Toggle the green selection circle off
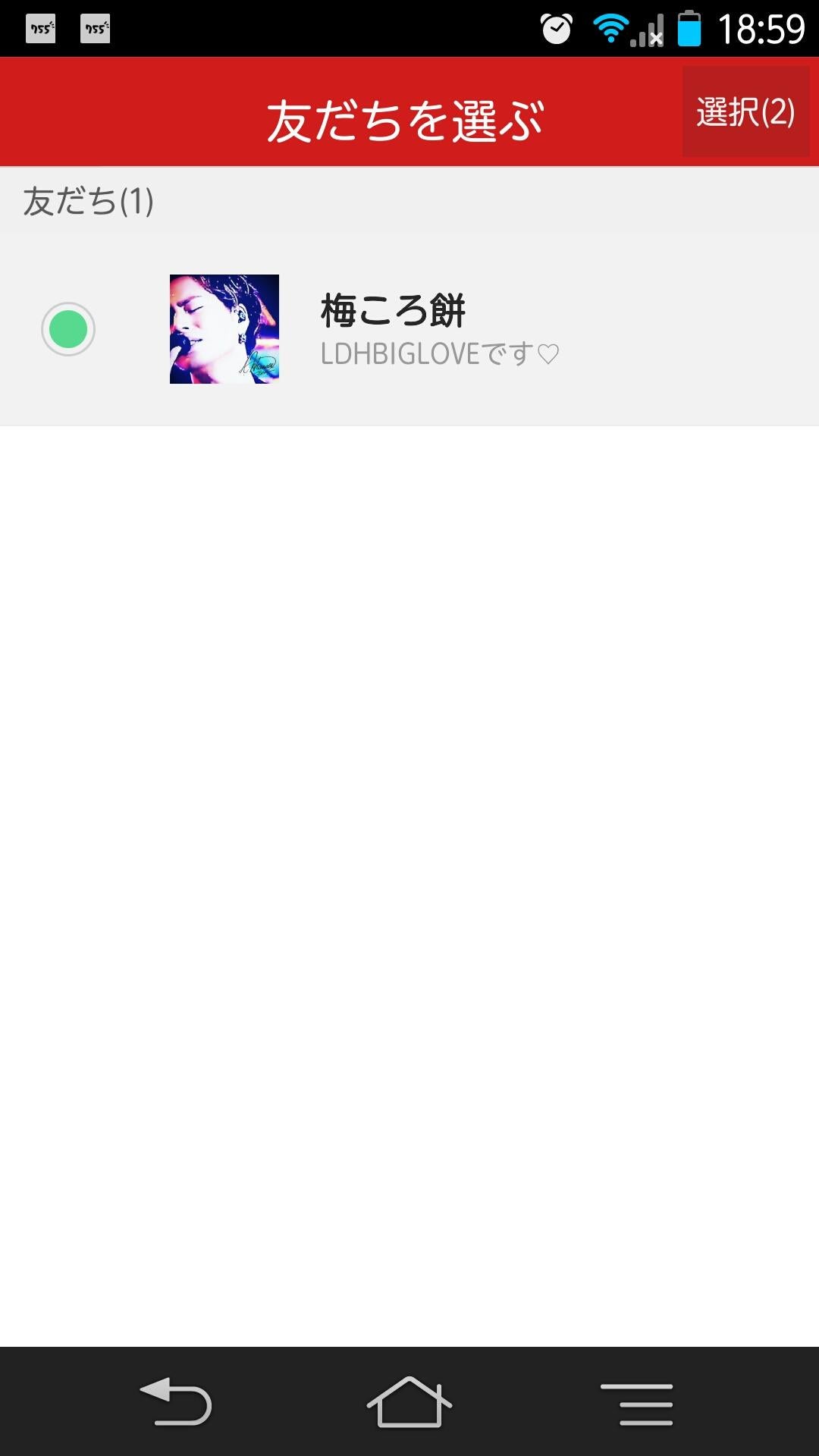819x1456 pixels. 68,328
